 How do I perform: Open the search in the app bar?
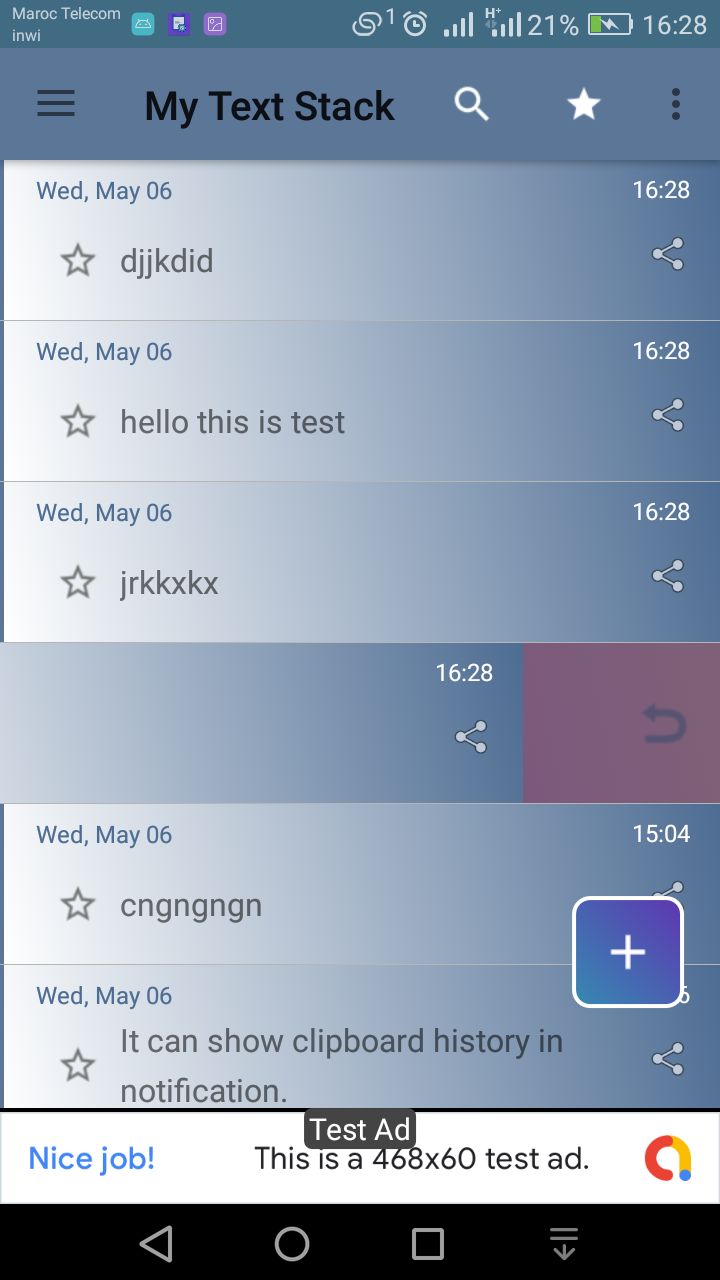[x=471, y=104]
